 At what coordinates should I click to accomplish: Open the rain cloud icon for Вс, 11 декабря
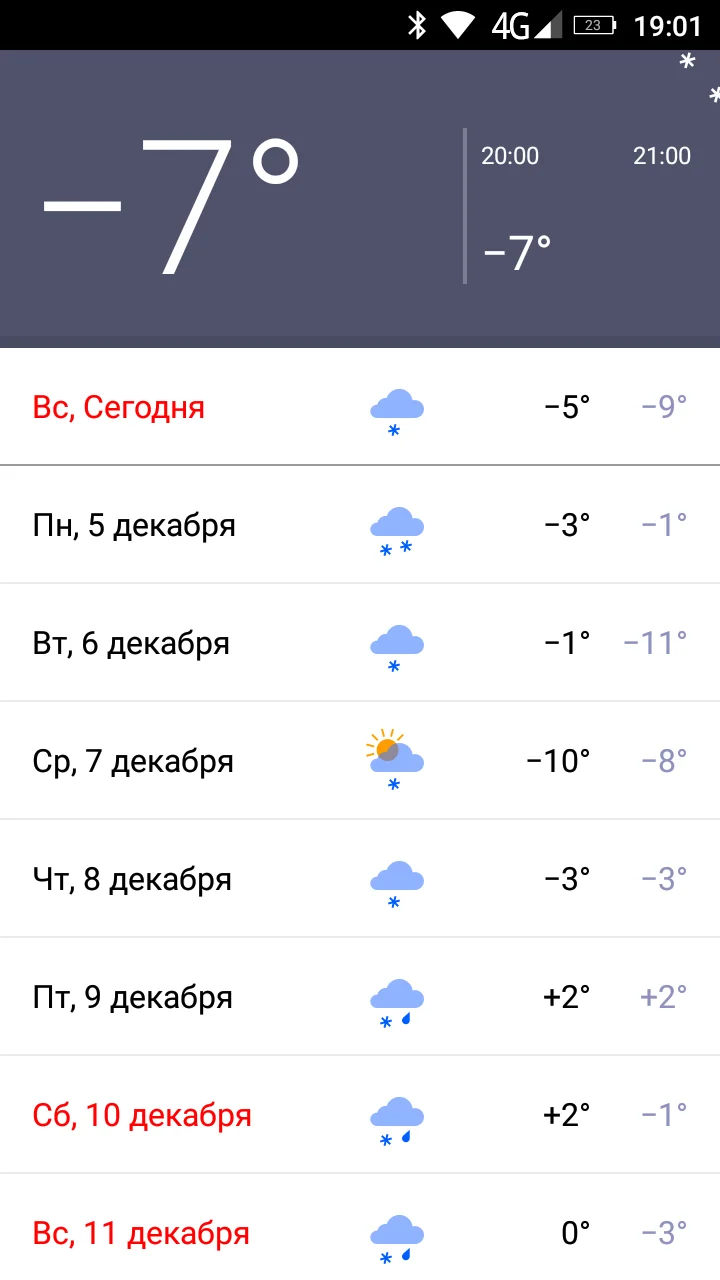point(396,1230)
